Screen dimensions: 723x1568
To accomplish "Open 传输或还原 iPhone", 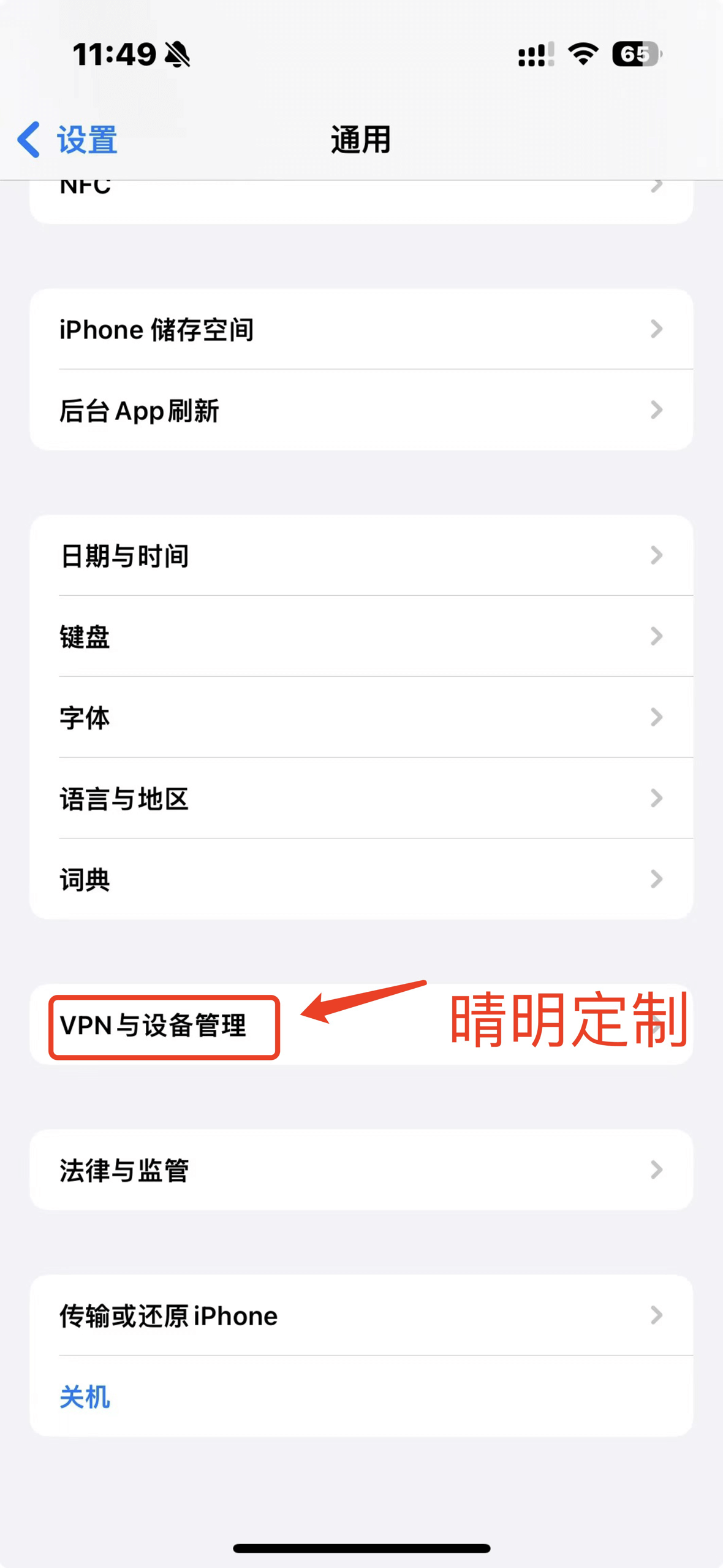I will tap(362, 1315).
